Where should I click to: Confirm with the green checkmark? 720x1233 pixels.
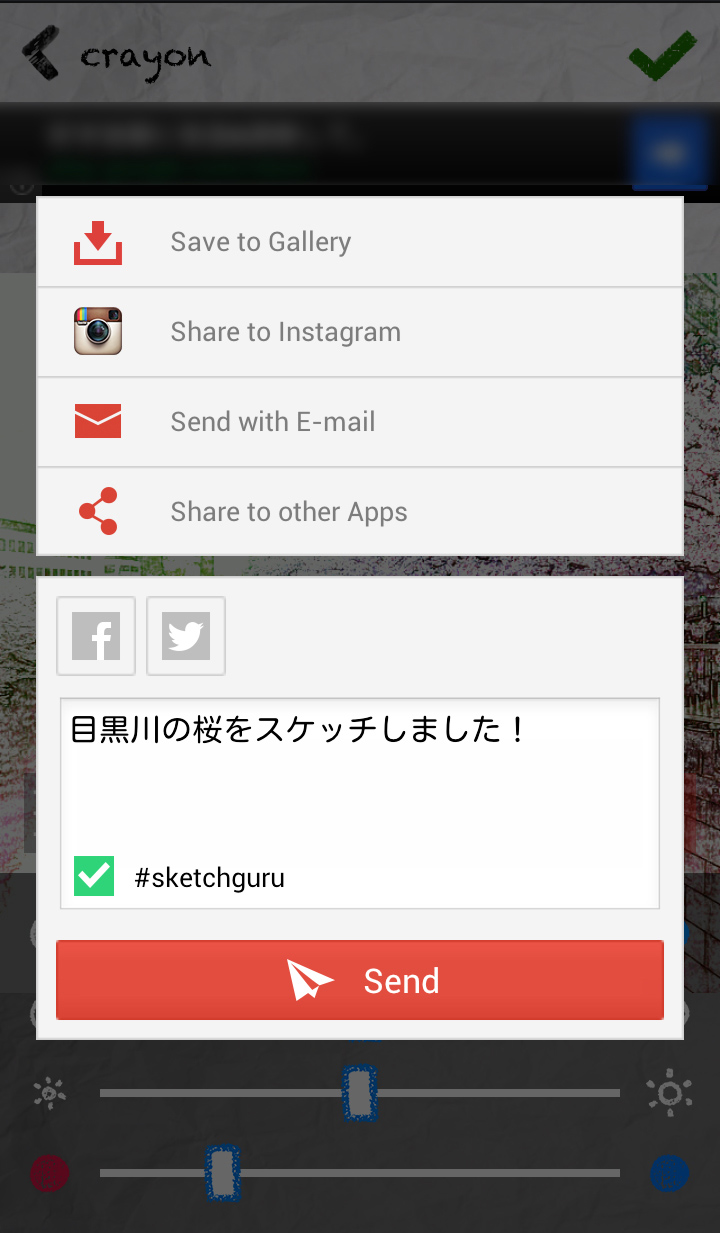[662, 55]
